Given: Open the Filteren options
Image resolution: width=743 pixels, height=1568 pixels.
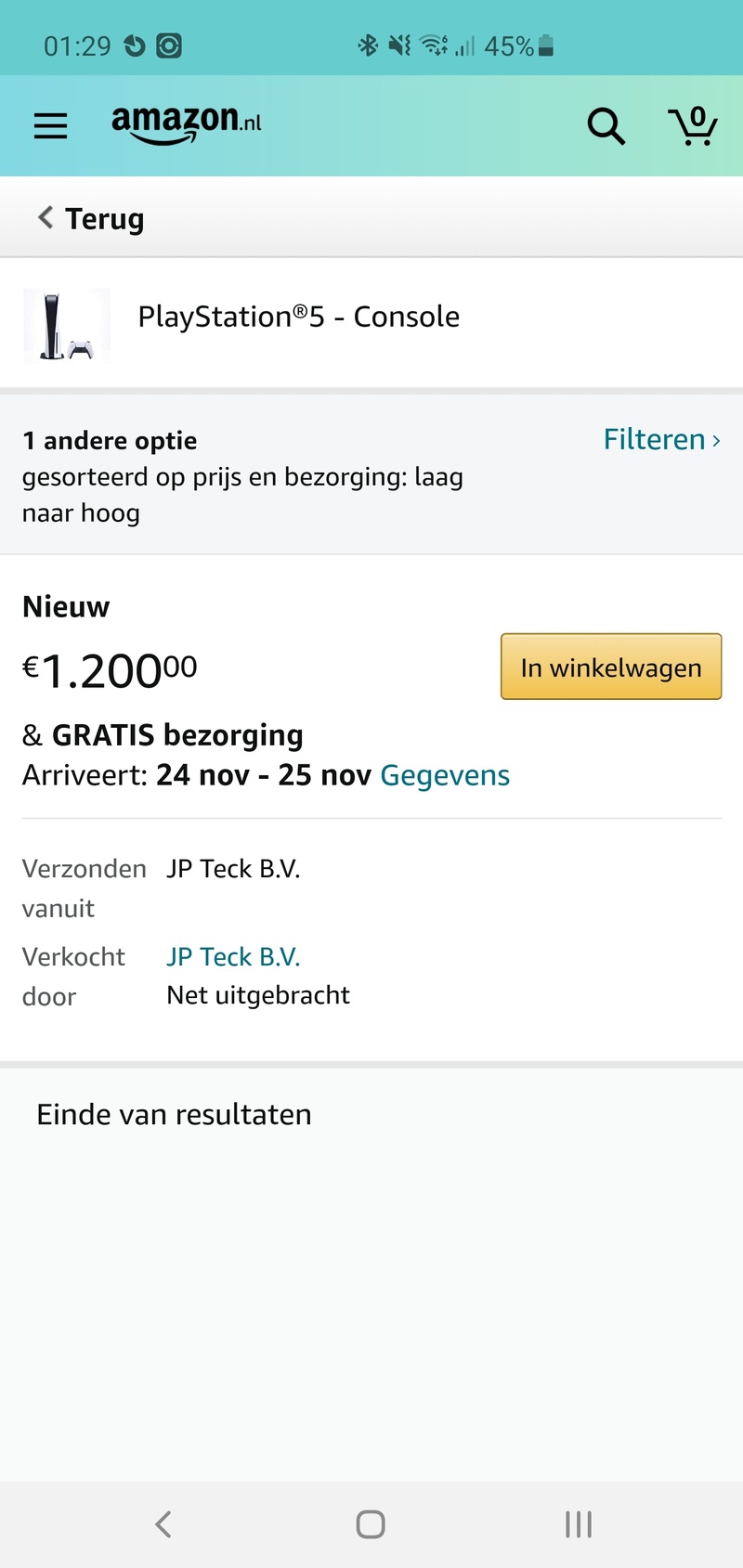Looking at the screenshot, I should click(x=654, y=438).
